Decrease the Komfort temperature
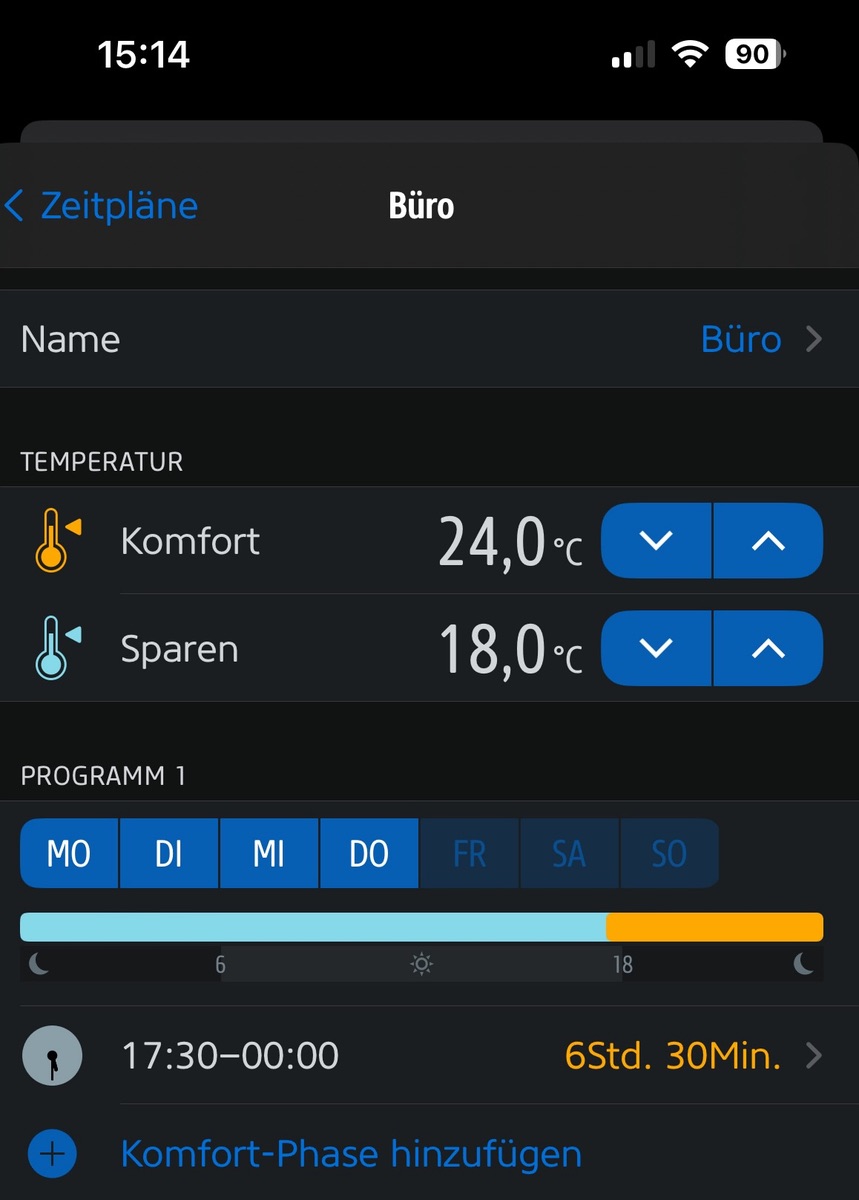The width and height of the screenshot is (859, 1200). pyautogui.click(x=656, y=541)
